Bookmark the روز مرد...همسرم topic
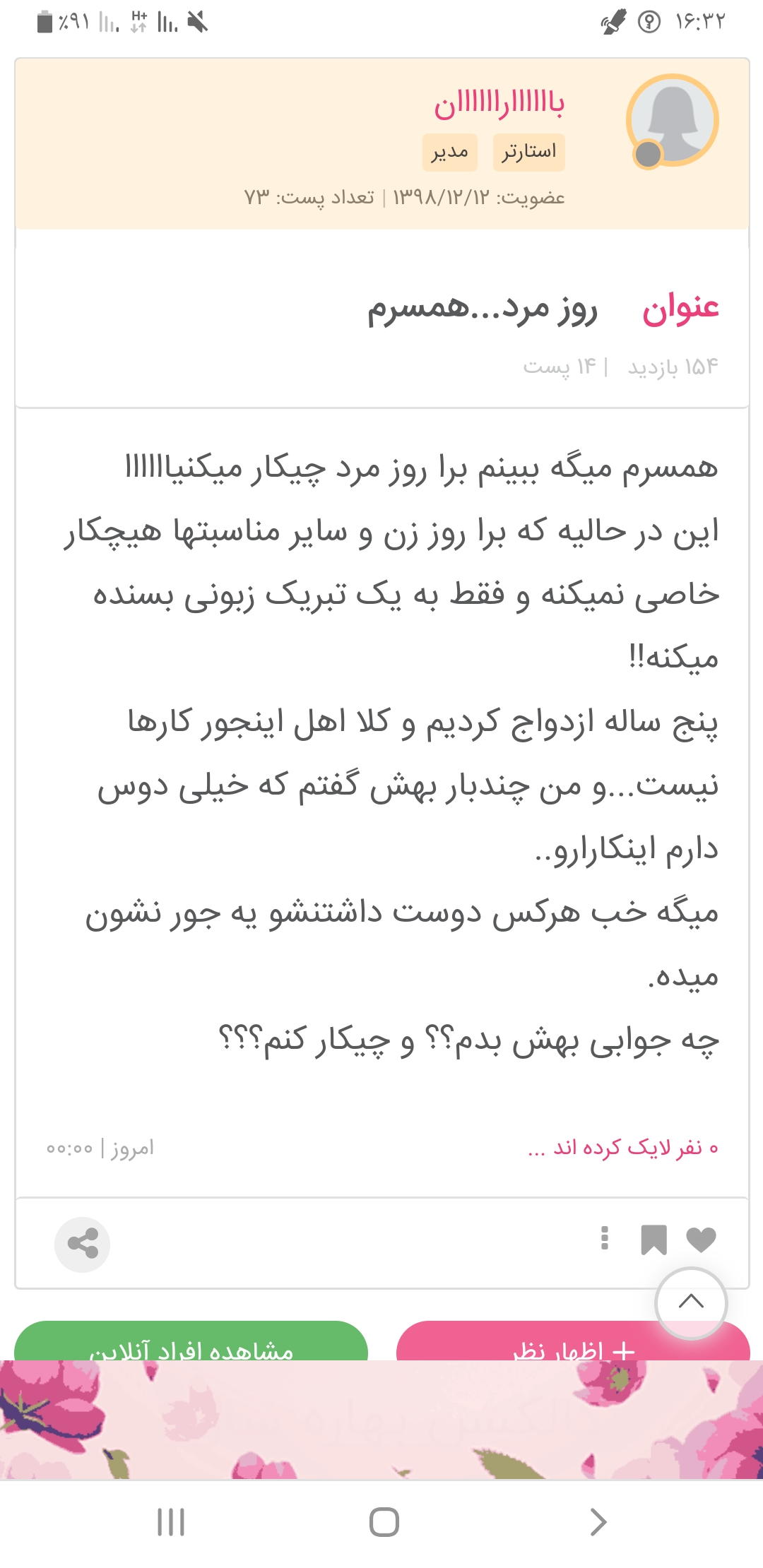Image resolution: width=763 pixels, height=1568 pixels. 653,1240
